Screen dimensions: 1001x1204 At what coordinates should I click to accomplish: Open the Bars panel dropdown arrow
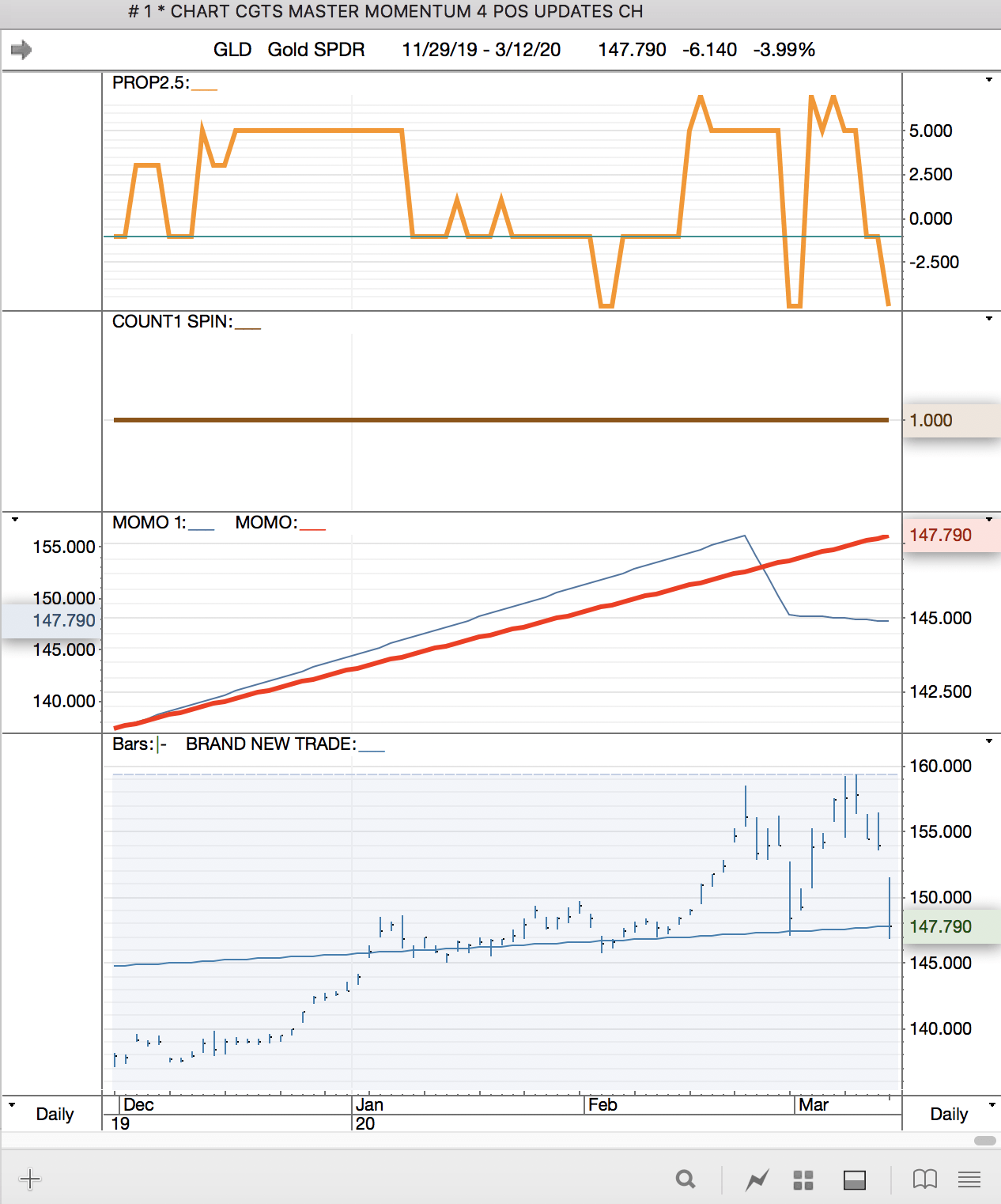tap(988, 741)
